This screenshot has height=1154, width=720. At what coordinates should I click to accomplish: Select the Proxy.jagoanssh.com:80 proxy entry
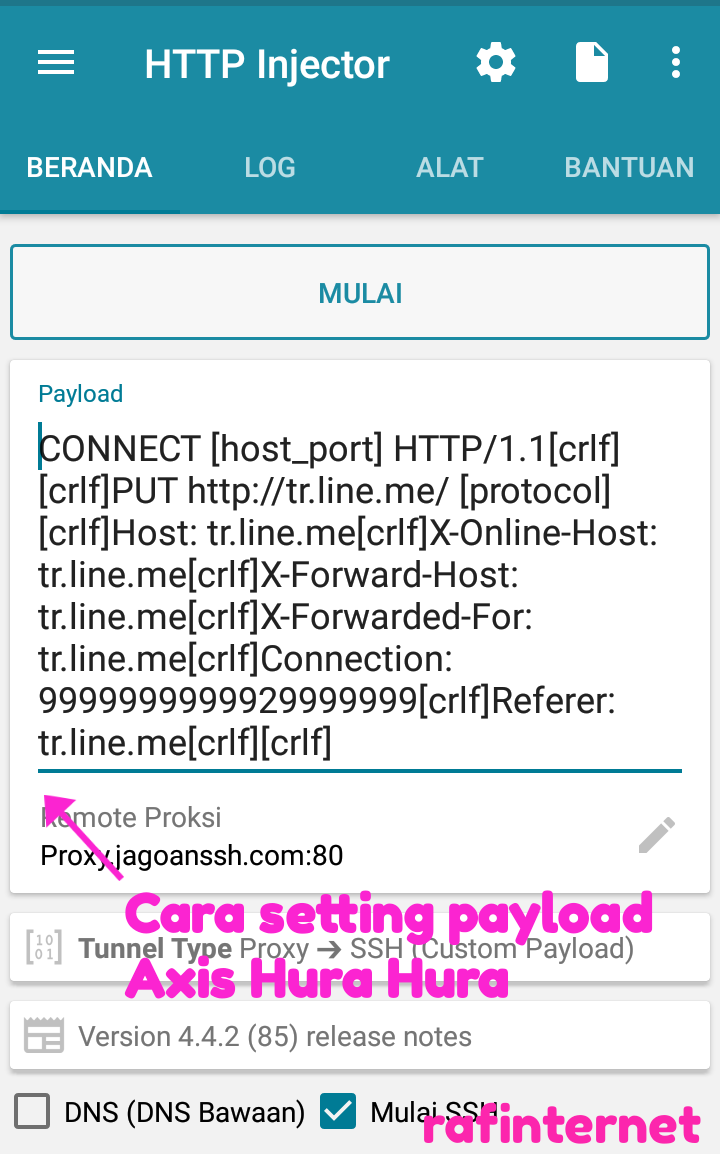point(192,855)
